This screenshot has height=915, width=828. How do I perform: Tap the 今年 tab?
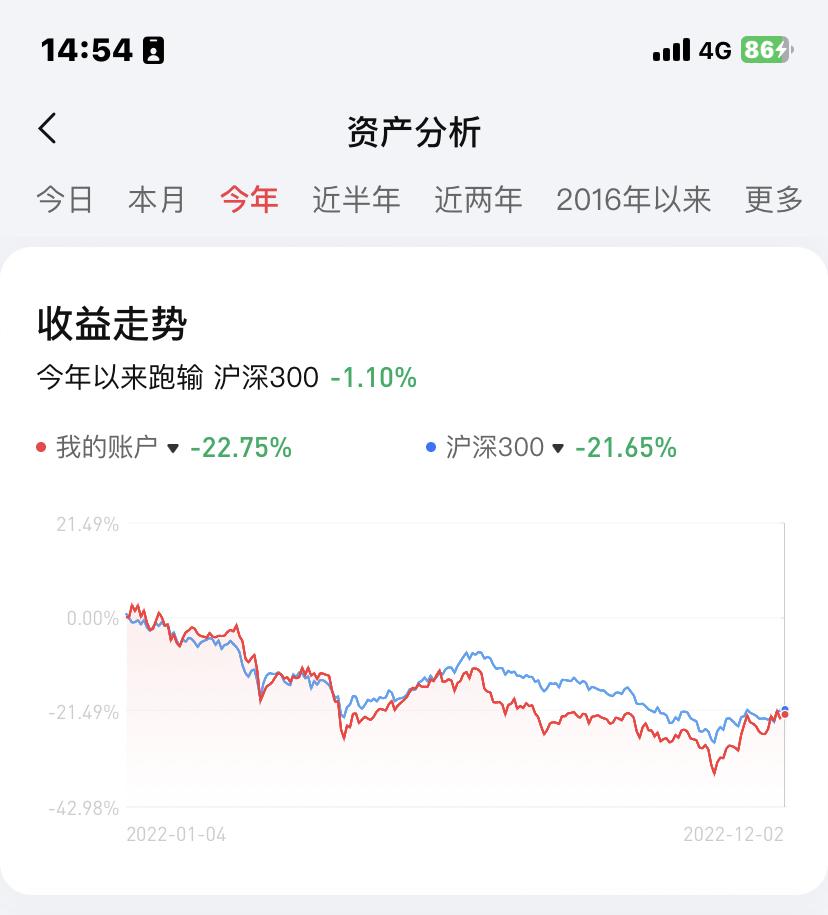[x=249, y=200]
